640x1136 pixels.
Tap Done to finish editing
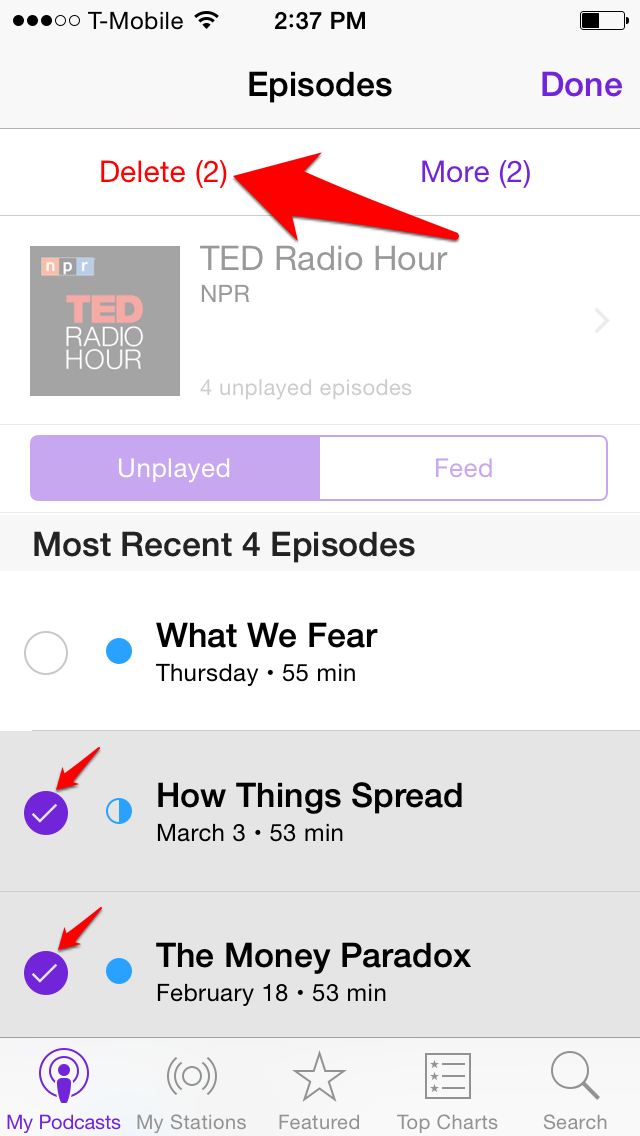point(581,85)
